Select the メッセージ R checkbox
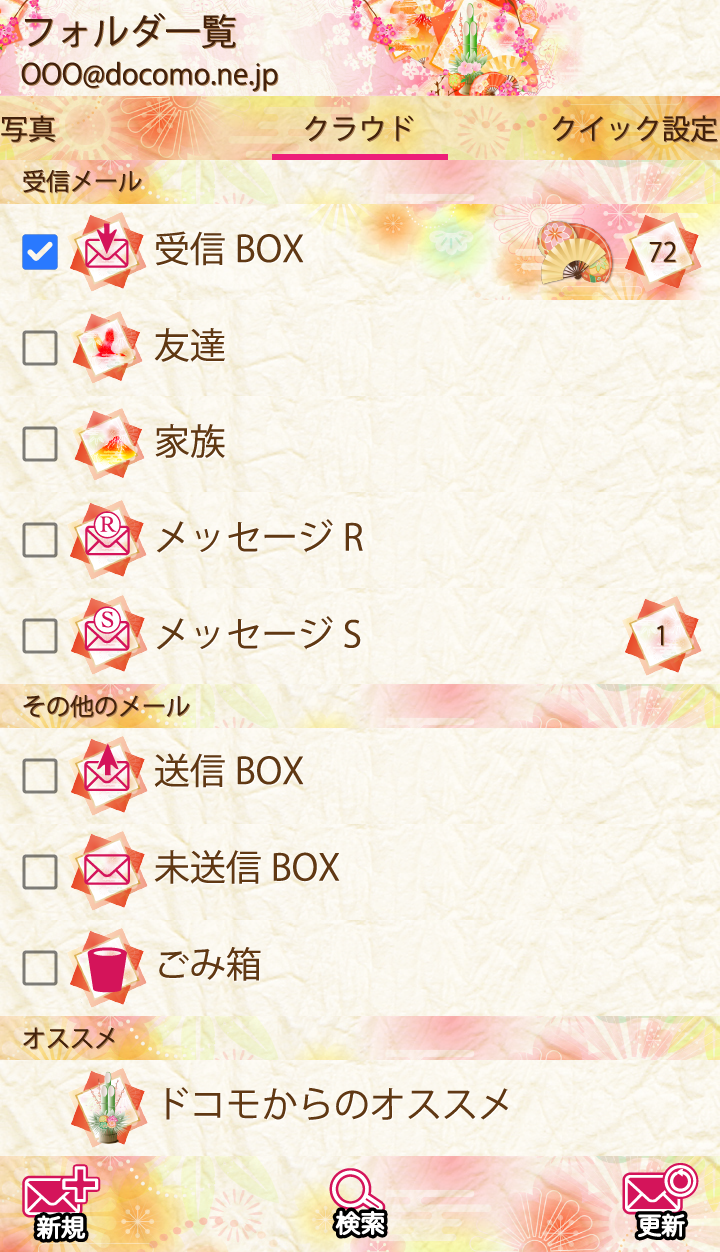This screenshot has height=1252, width=720. (x=40, y=540)
